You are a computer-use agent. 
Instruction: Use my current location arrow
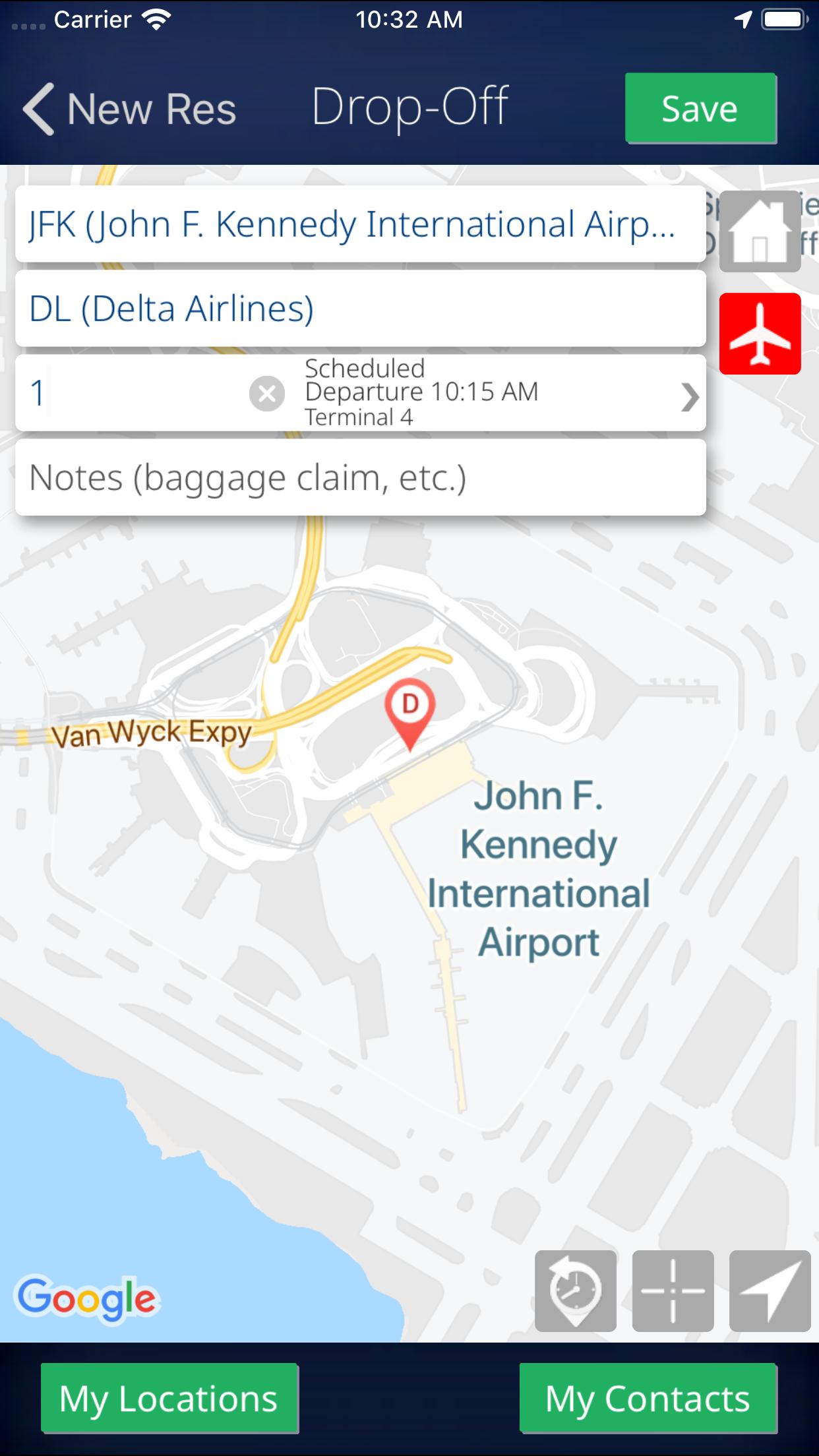[770, 1291]
